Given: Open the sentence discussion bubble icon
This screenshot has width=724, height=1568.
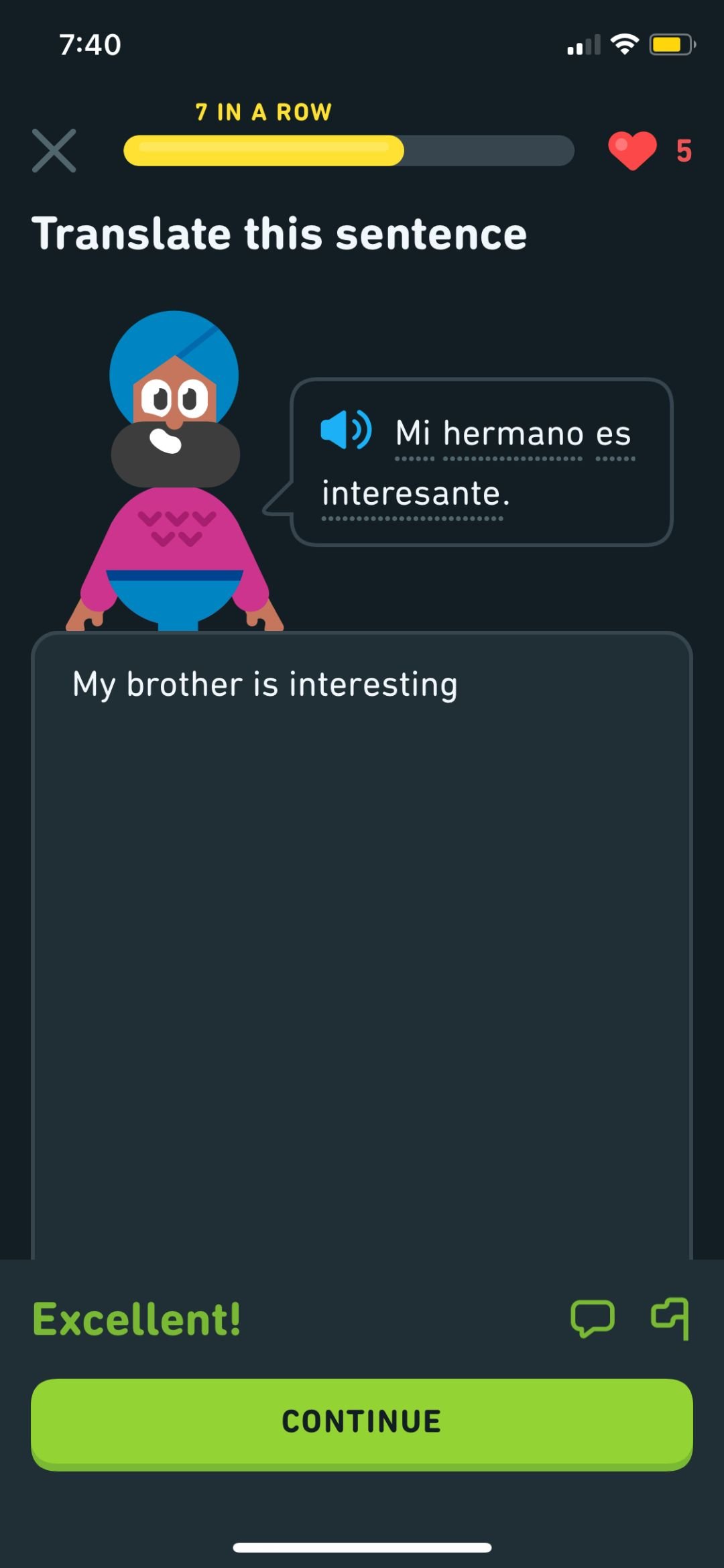Looking at the screenshot, I should coord(592,1318).
